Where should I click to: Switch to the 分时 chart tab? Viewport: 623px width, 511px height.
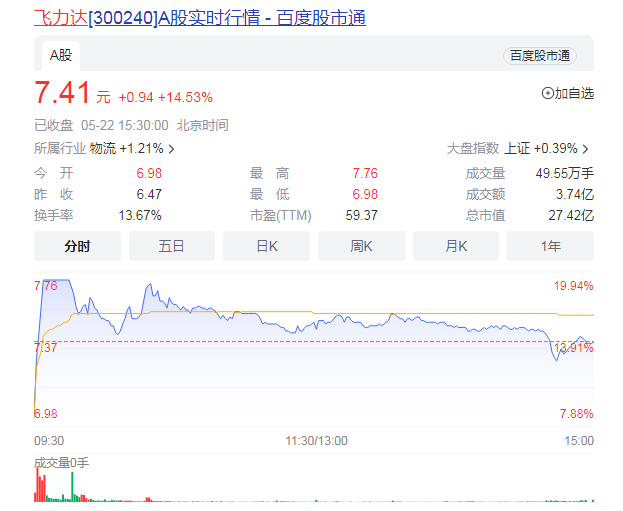click(77, 246)
